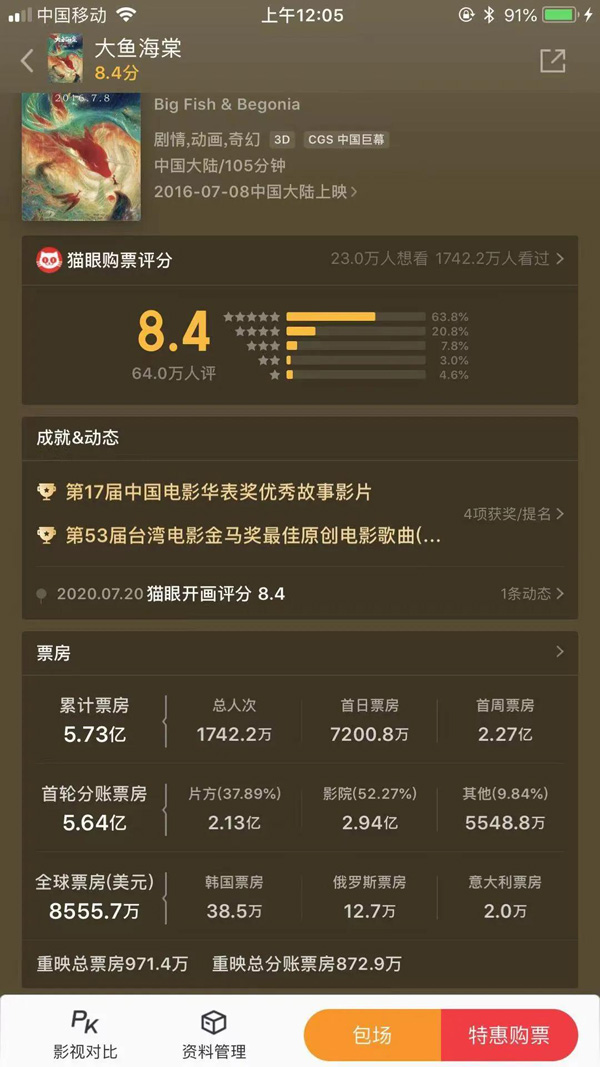Buy discounted tickets via 特惠购票
Screen dimensions: 600x1067
pos(509,1035)
